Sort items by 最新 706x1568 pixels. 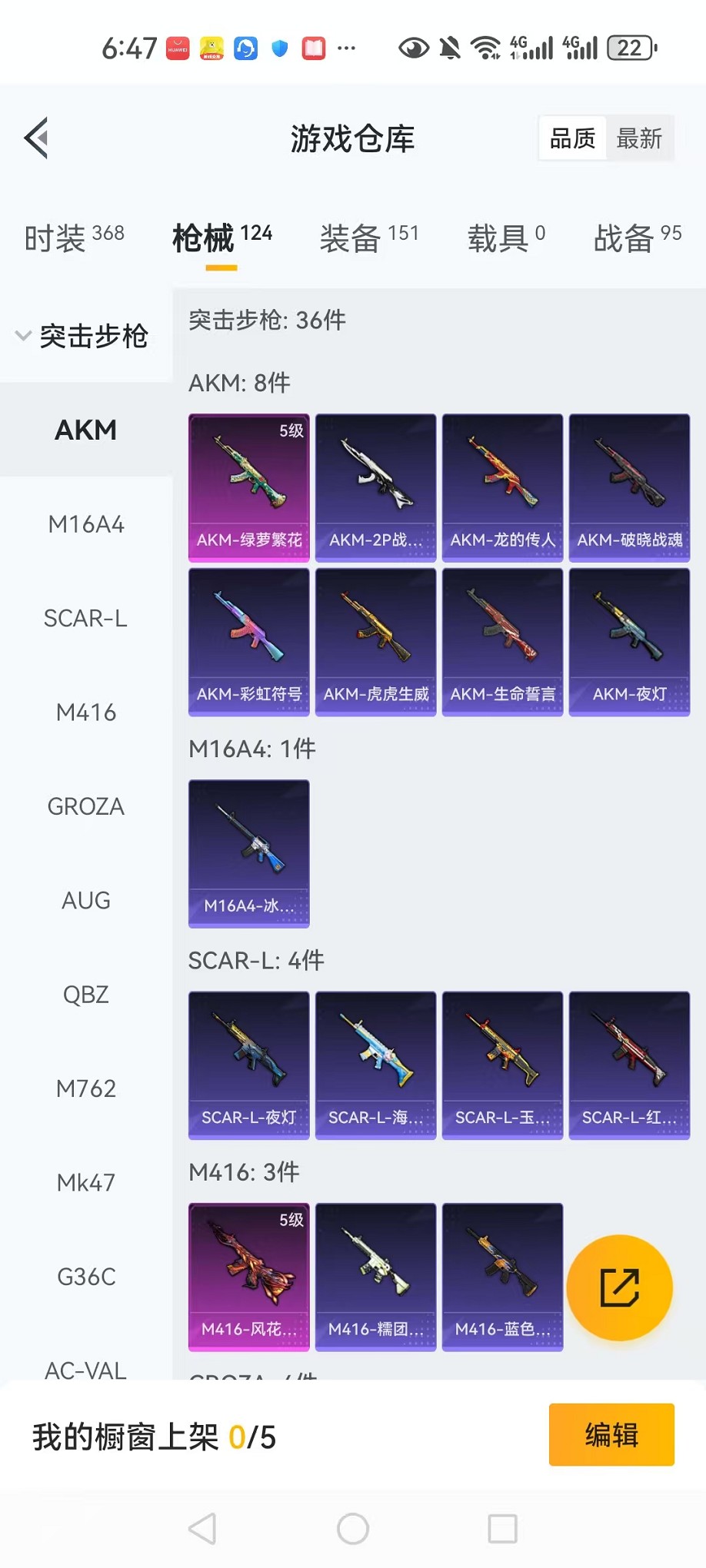click(639, 139)
